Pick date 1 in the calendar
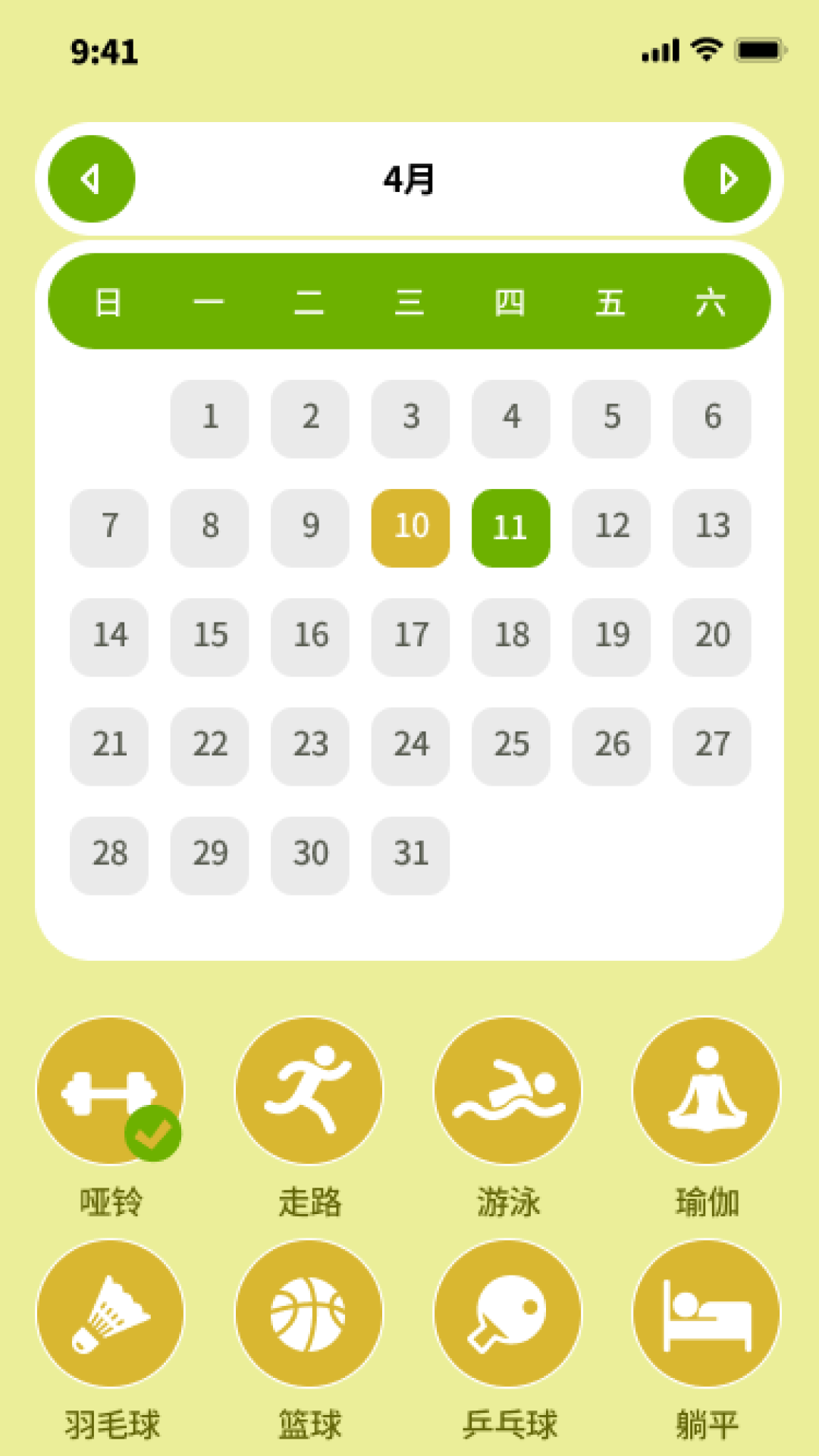 pos(210,419)
